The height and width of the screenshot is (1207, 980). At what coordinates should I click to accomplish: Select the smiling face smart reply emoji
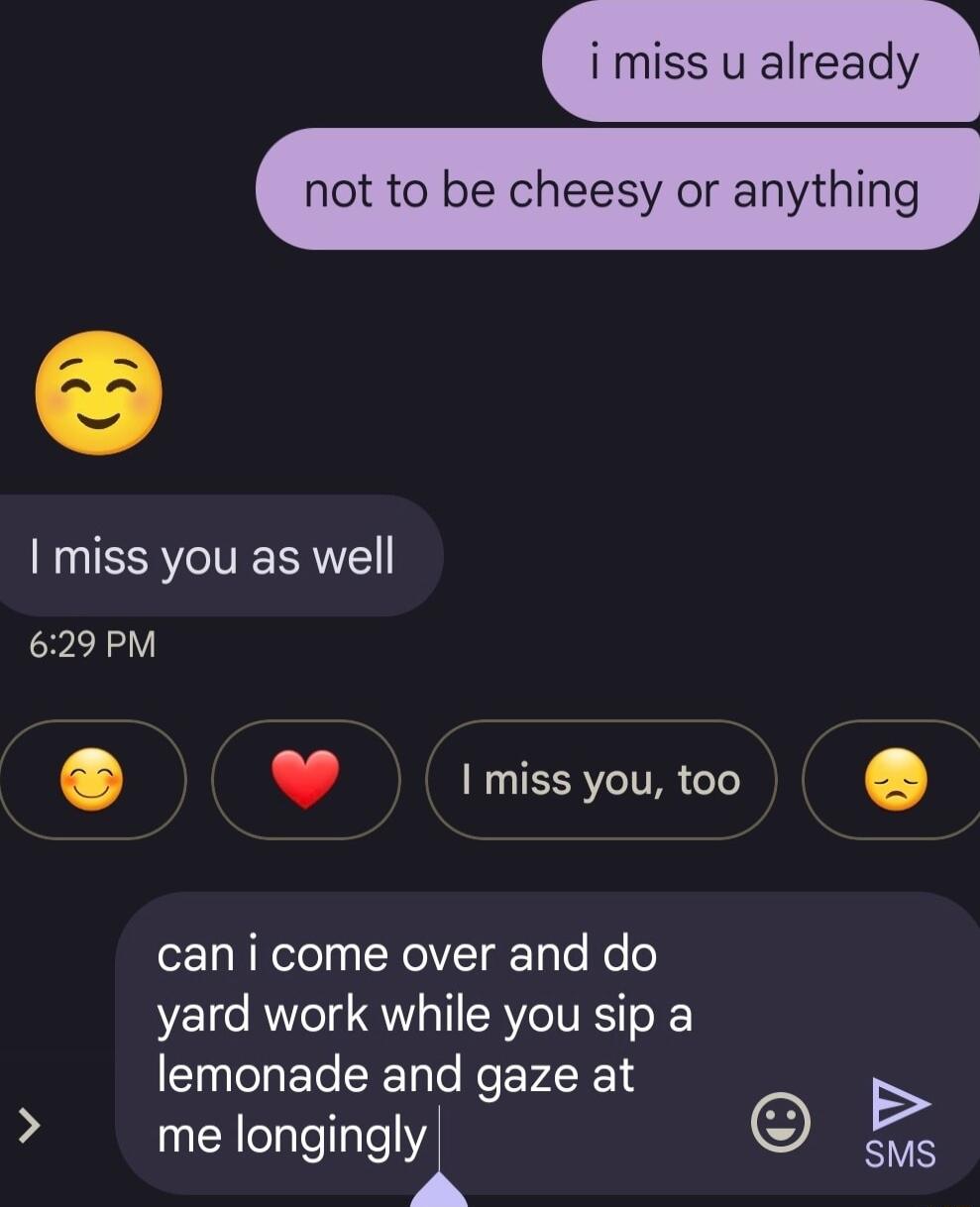click(93, 780)
